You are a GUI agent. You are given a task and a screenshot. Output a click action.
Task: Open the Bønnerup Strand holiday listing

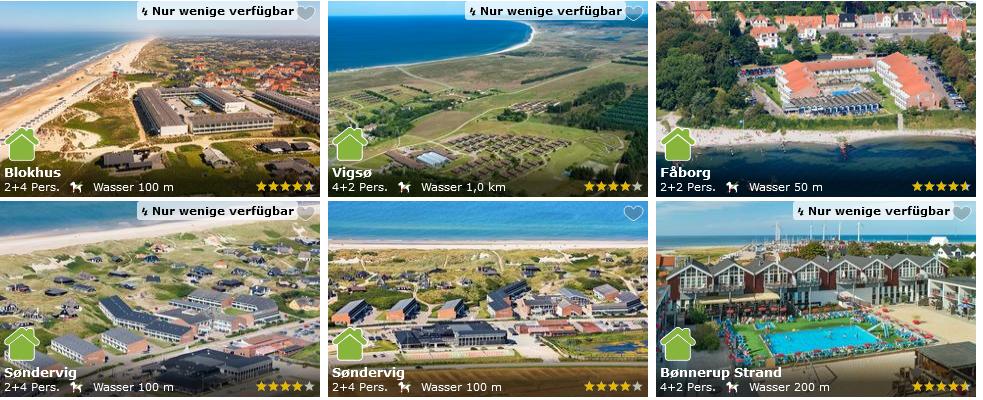click(815, 300)
